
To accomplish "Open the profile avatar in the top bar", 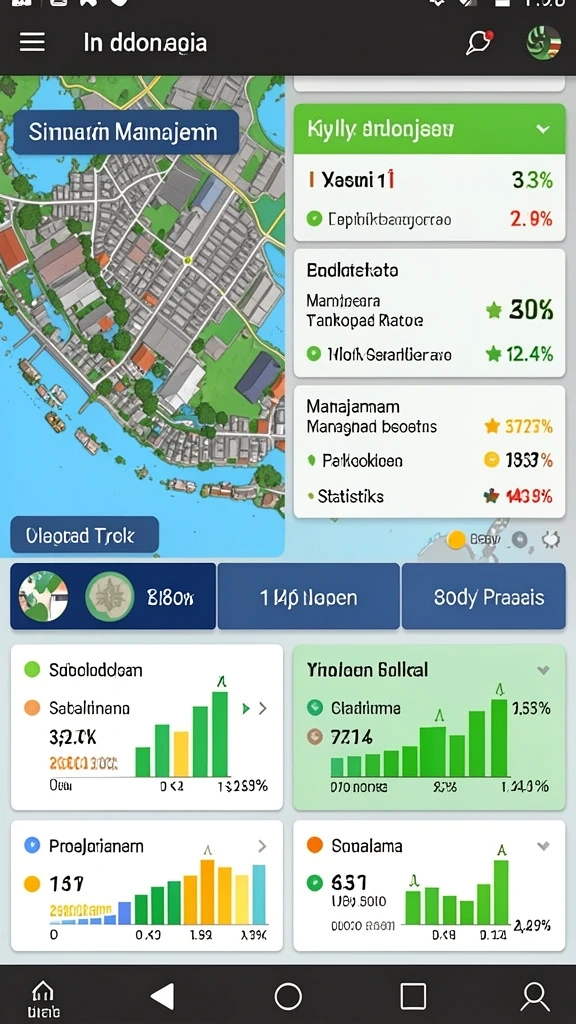I will pyautogui.click(x=543, y=43).
